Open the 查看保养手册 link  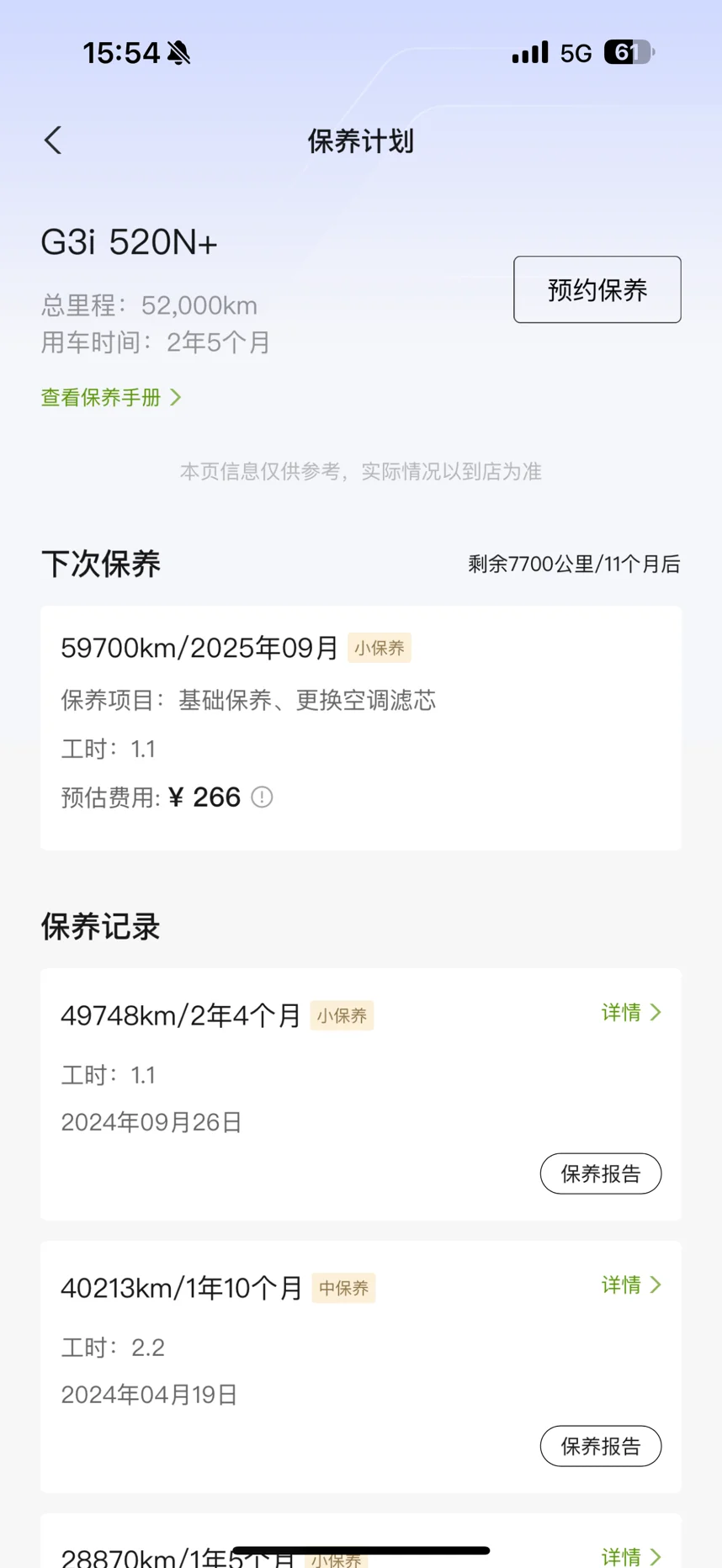(x=111, y=397)
